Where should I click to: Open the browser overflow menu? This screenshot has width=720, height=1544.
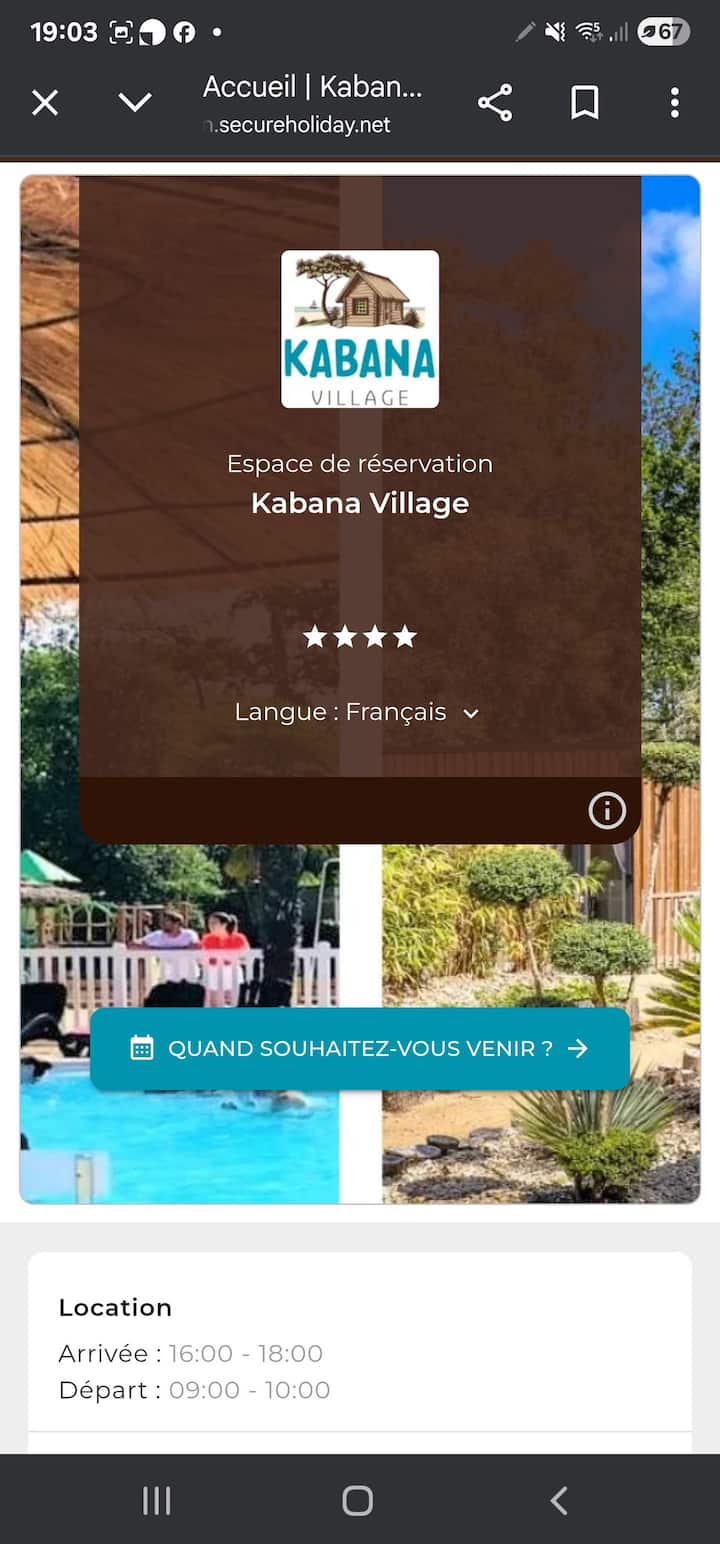[x=675, y=103]
